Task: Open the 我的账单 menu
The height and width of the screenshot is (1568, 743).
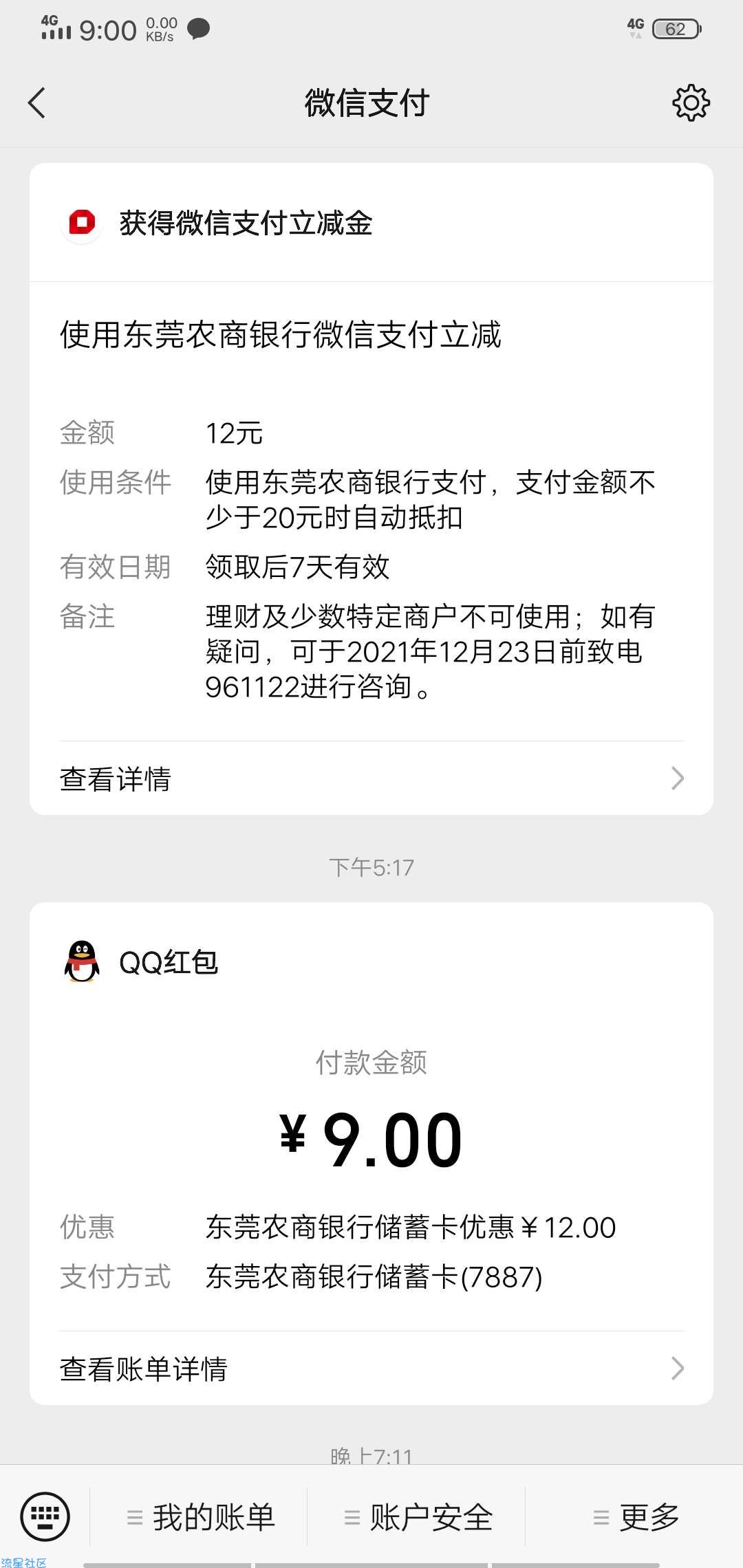Action: 201,1517
